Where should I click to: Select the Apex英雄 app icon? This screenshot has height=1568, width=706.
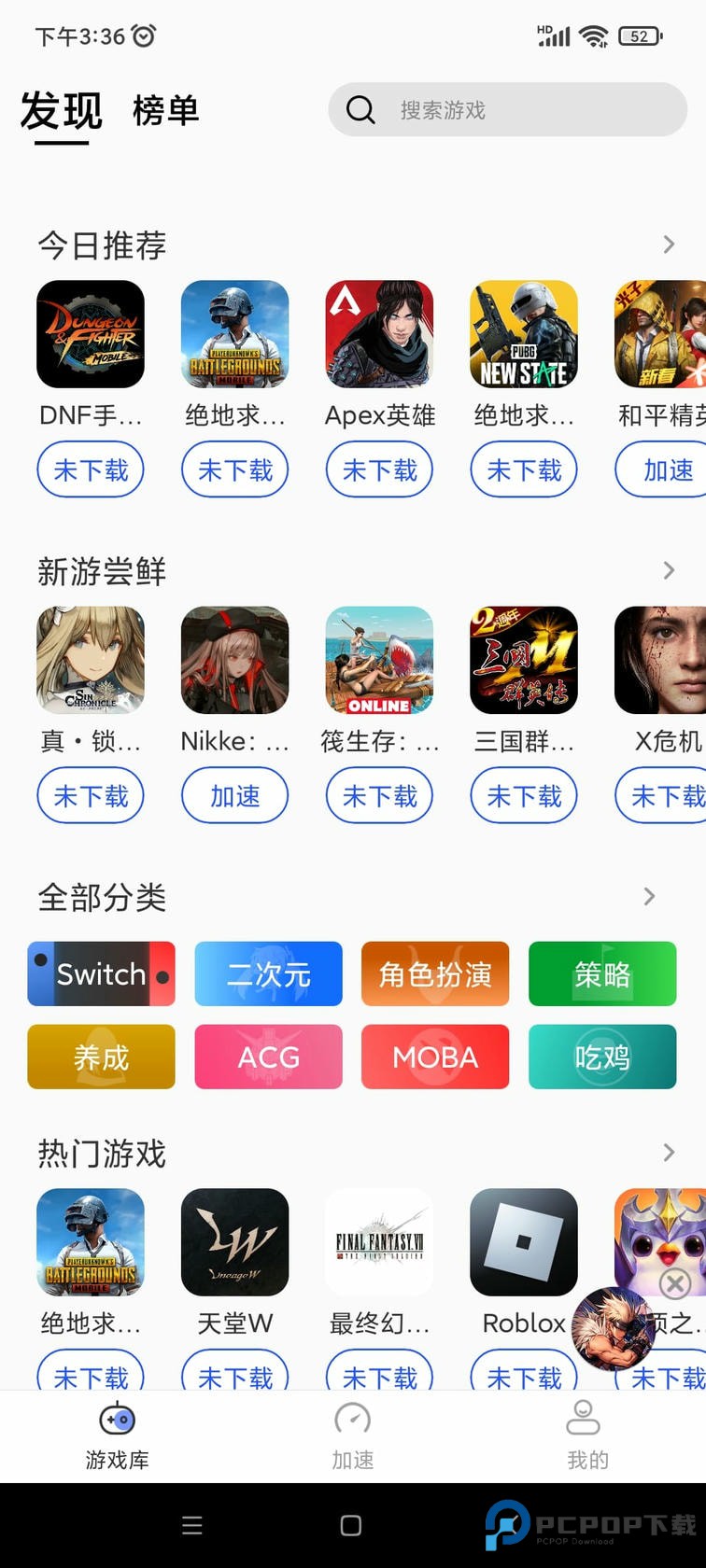[379, 334]
